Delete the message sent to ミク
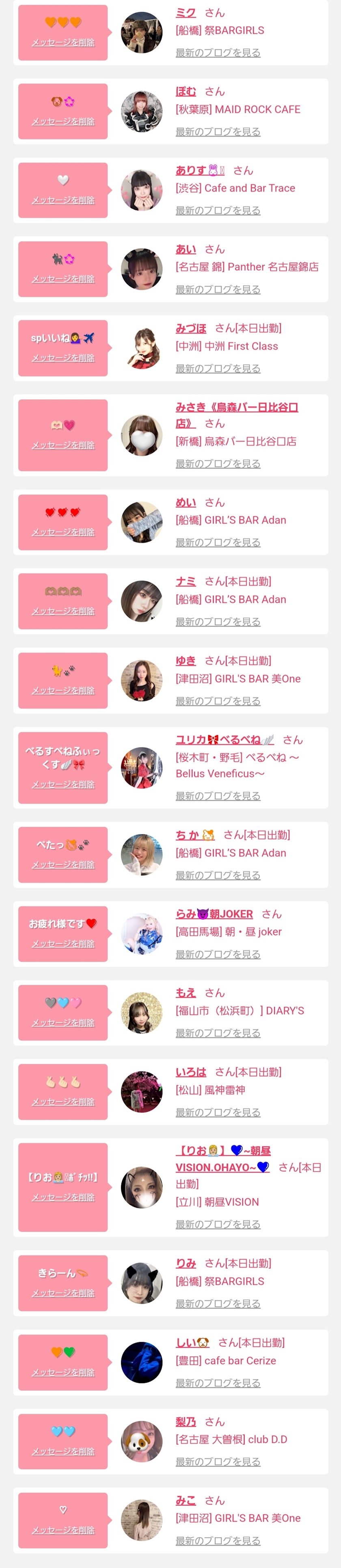Image resolution: width=341 pixels, height=1568 pixels. coord(63,43)
